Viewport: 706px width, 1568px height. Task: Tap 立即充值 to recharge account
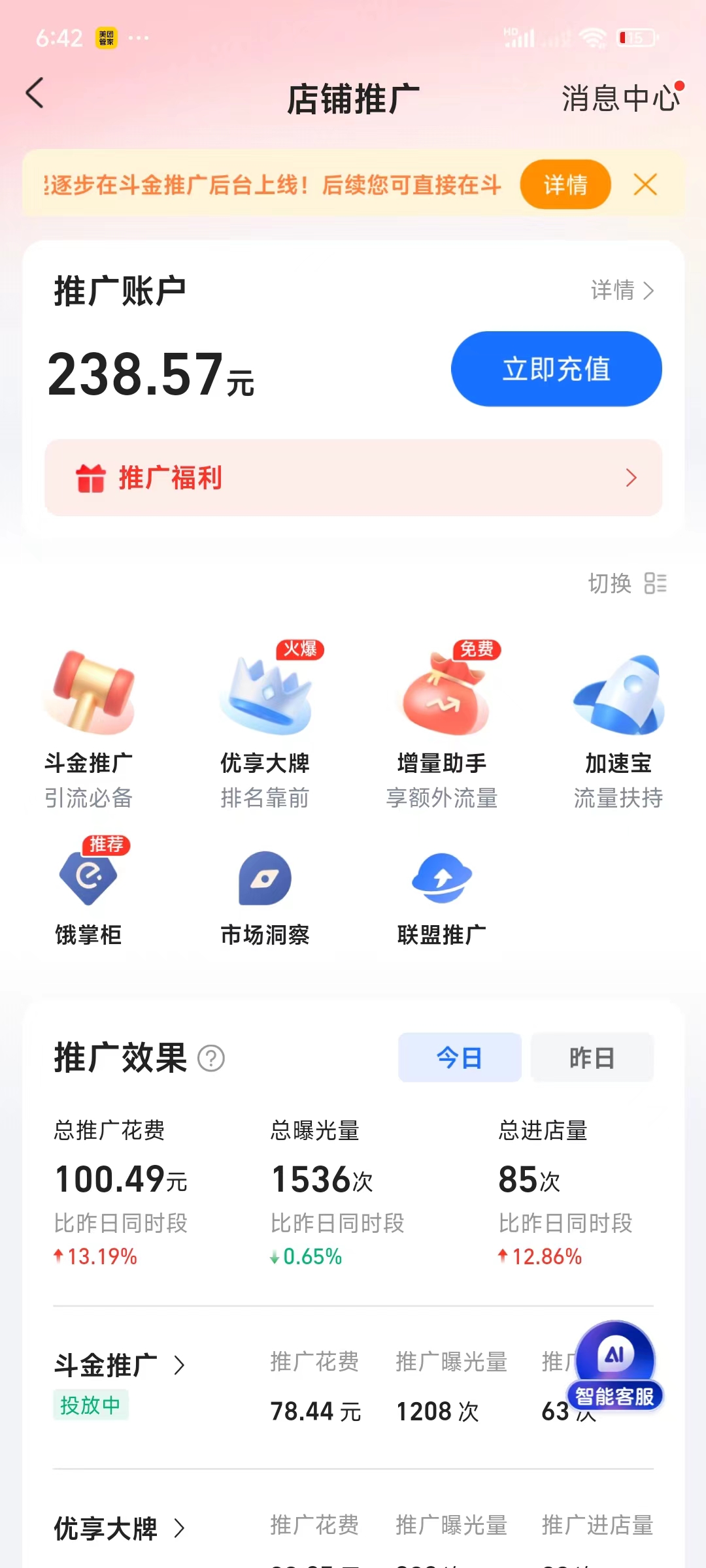[556, 369]
